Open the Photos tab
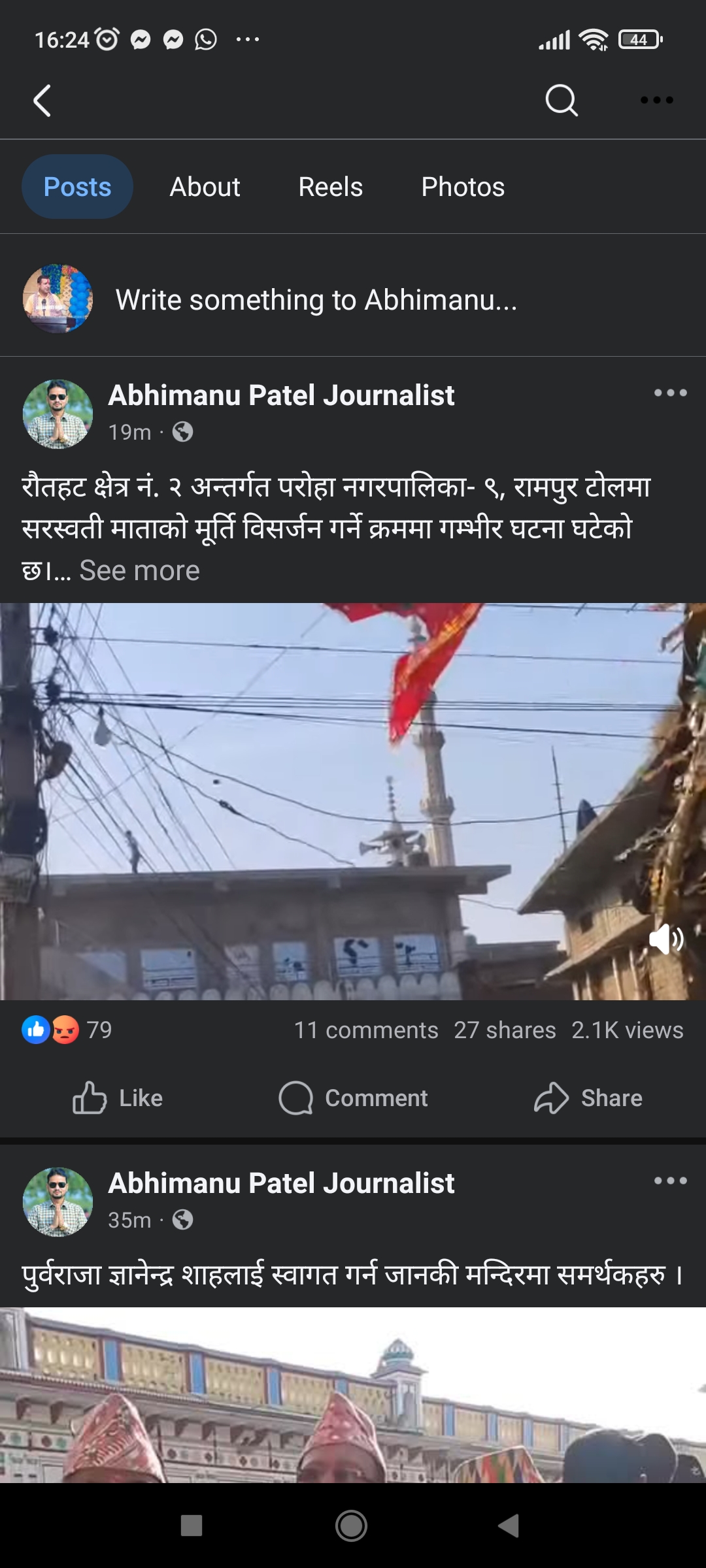The width and height of the screenshot is (706, 1568). pos(462,187)
